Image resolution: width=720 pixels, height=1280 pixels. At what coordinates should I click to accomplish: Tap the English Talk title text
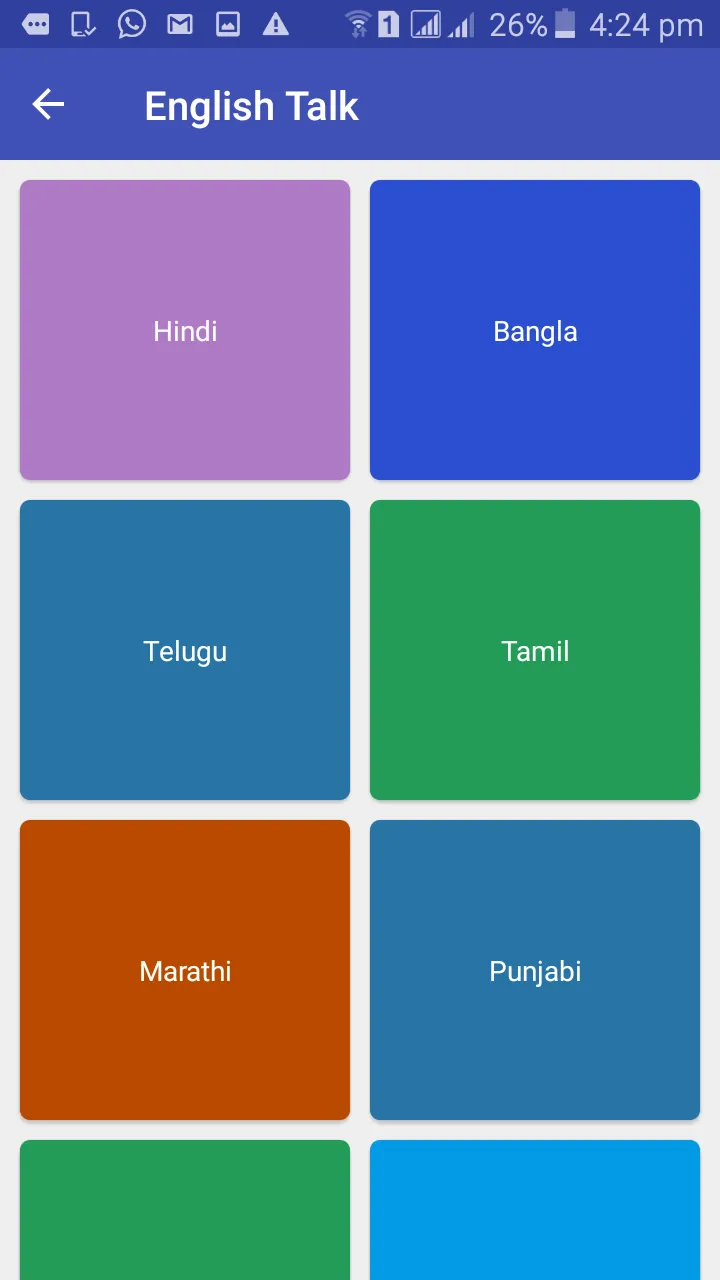click(251, 105)
